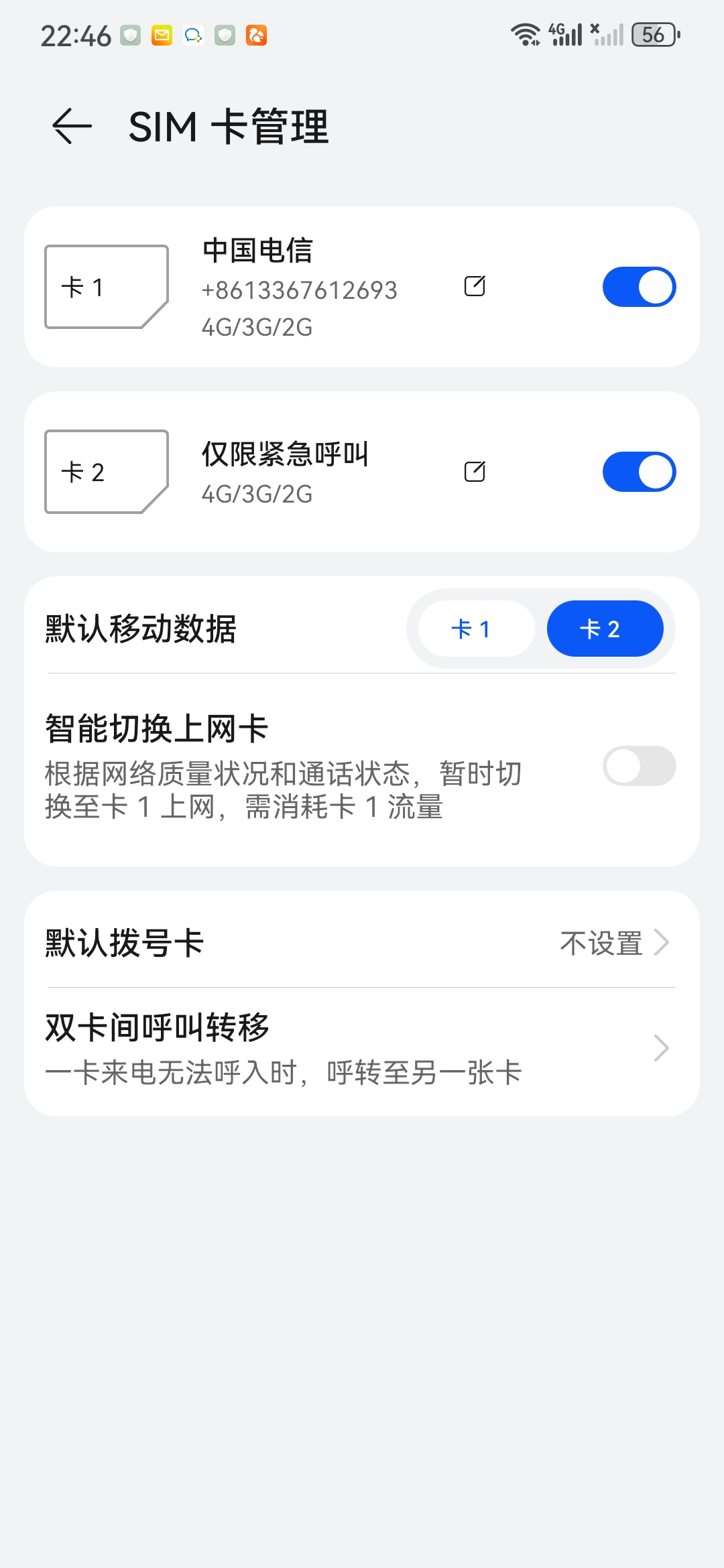
Task: Enable 智能切换上网卡
Action: click(x=639, y=766)
